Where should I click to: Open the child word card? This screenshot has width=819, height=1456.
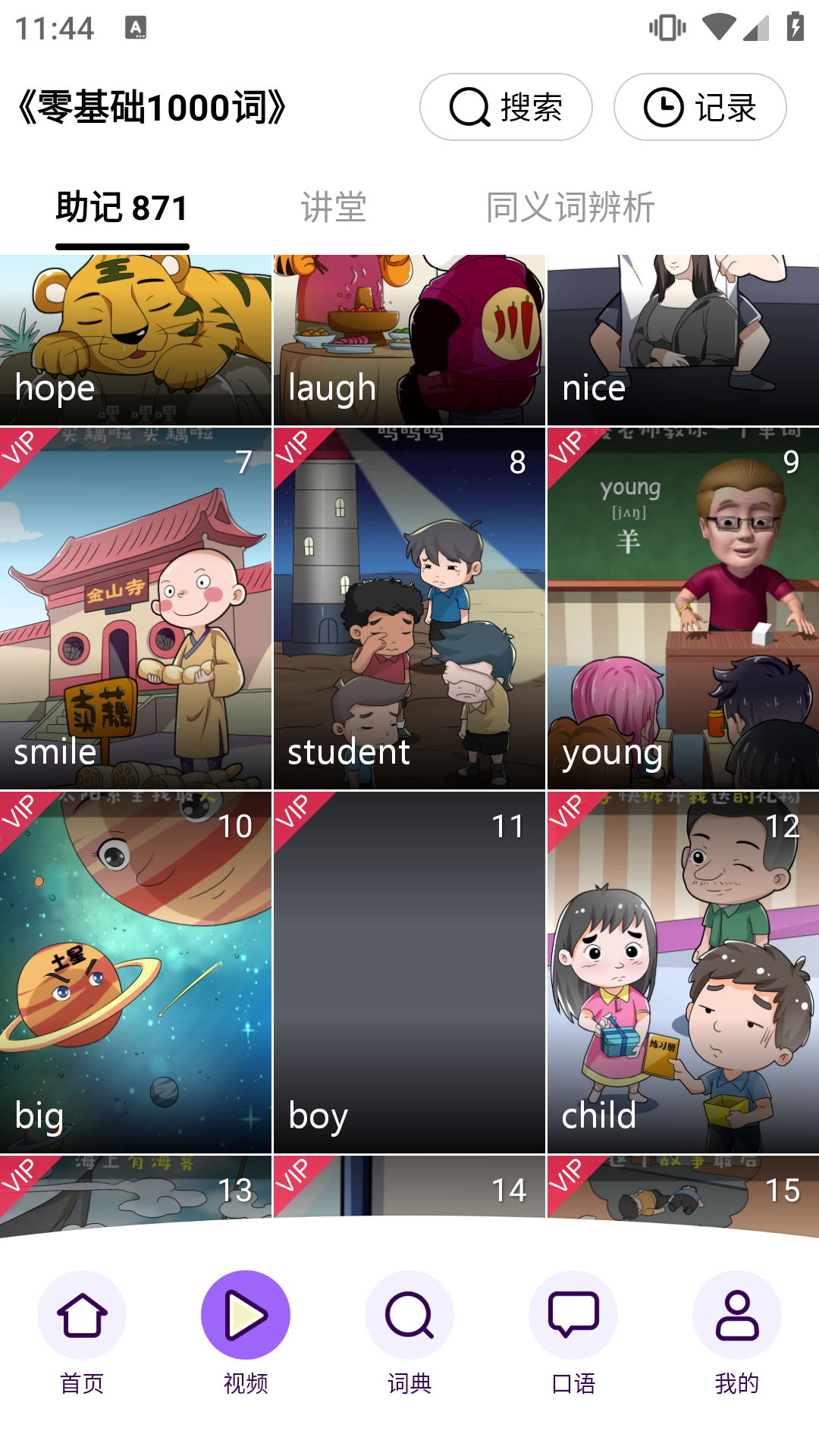point(682,972)
